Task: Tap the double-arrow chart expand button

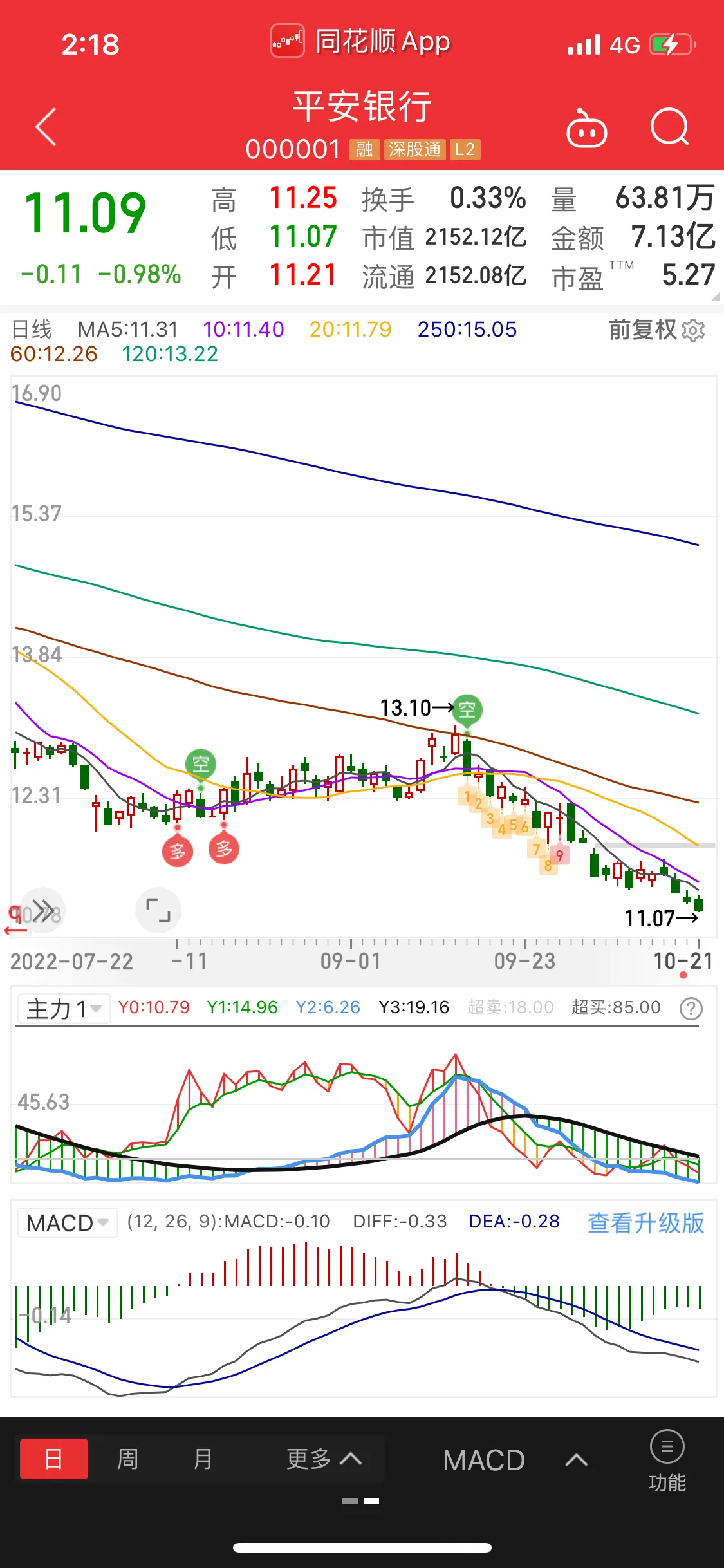Action: coord(43,910)
